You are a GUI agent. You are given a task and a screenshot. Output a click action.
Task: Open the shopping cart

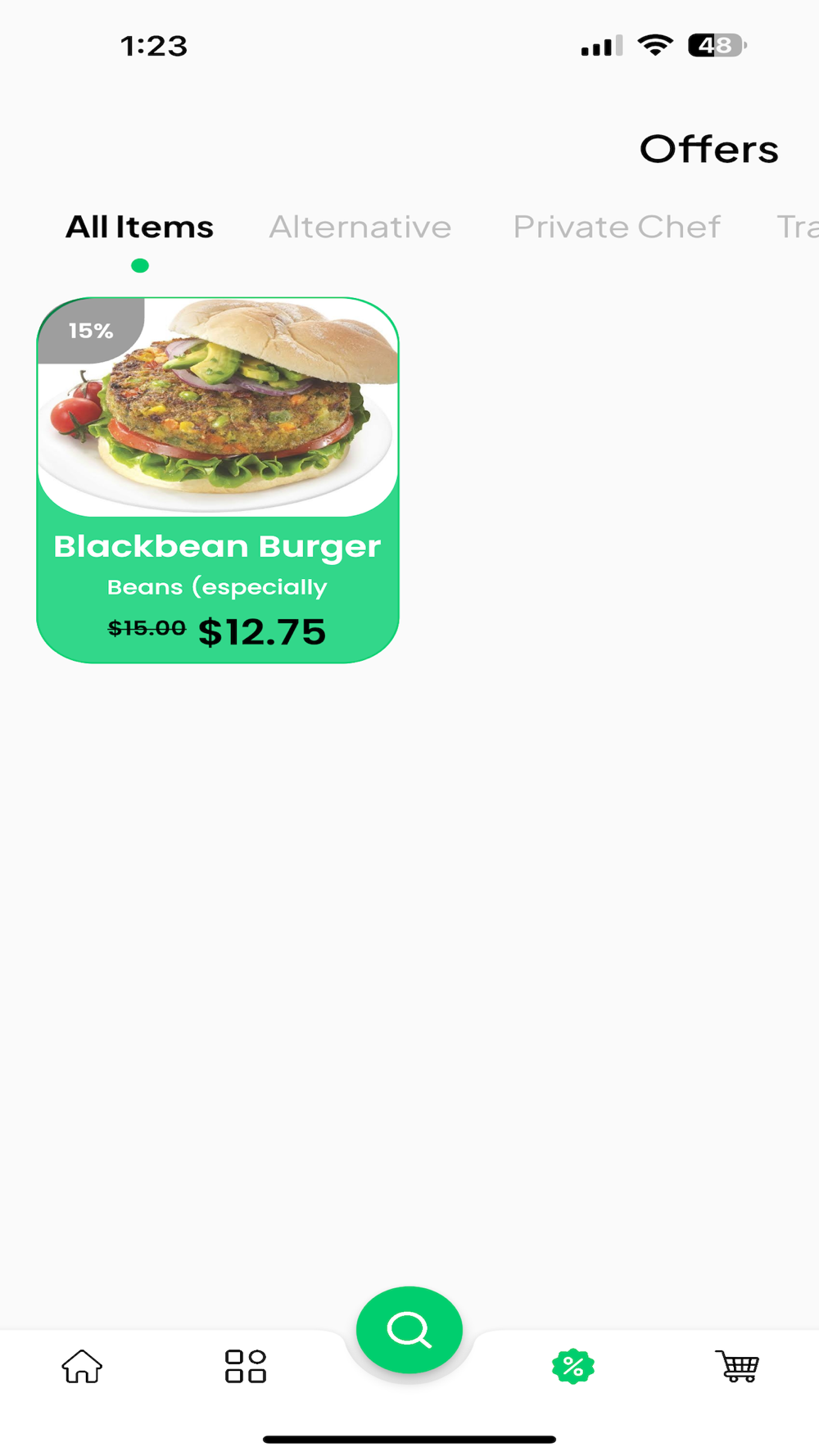[737, 1366]
